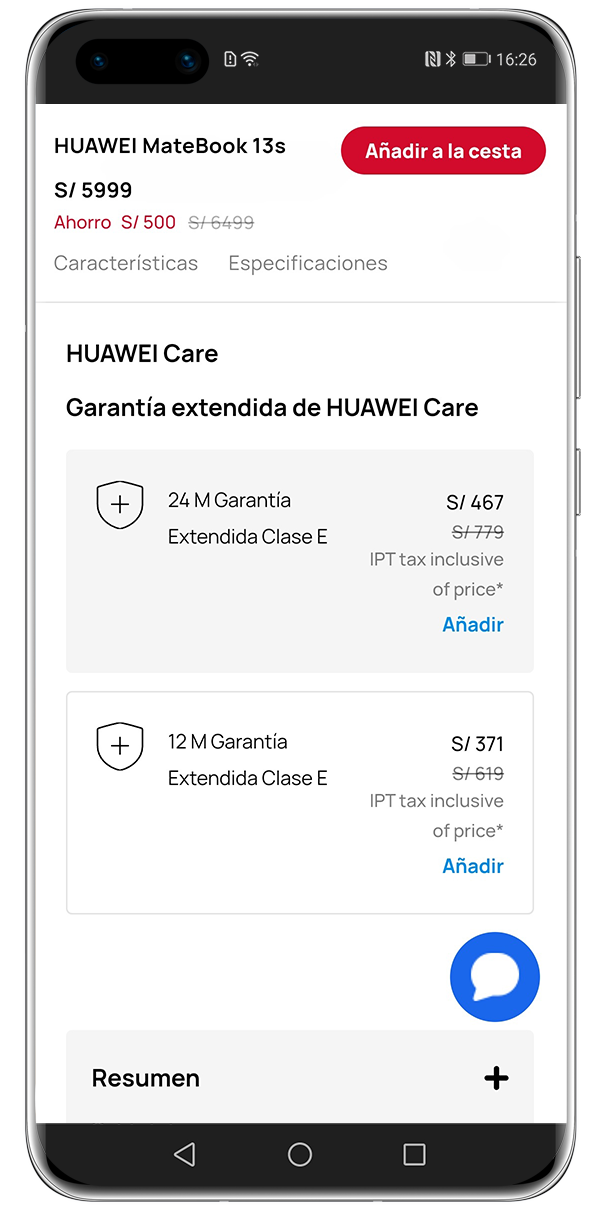Viewport: 600px width, 1209px height.
Task: Open the Especificaciones tab
Action: click(x=308, y=263)
